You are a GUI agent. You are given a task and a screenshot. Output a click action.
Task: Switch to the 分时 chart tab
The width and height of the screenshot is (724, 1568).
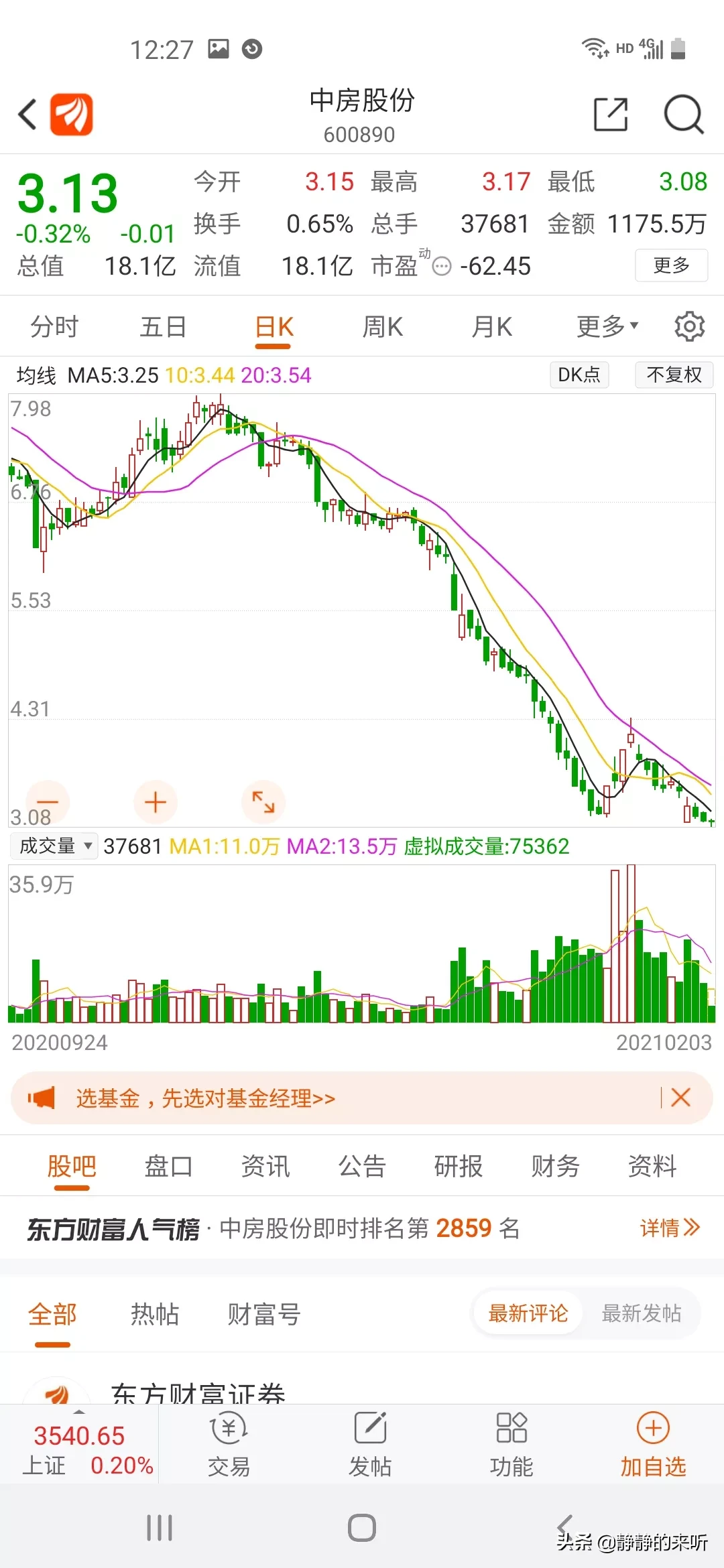(54, 327)
